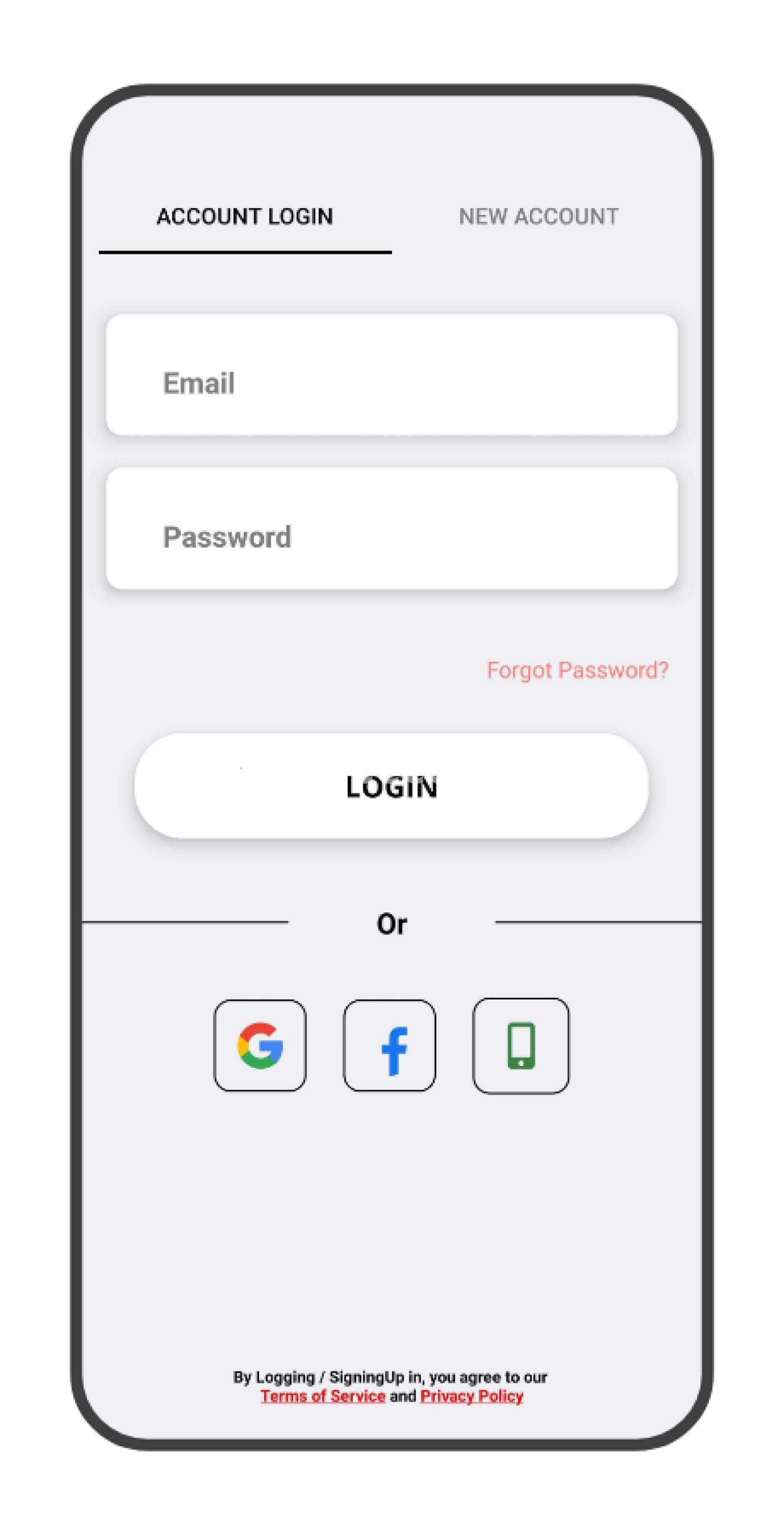The width and height of the screenshot is (784, 1535).
Task: Tap the LOGIN button
Action: point(392,786)
